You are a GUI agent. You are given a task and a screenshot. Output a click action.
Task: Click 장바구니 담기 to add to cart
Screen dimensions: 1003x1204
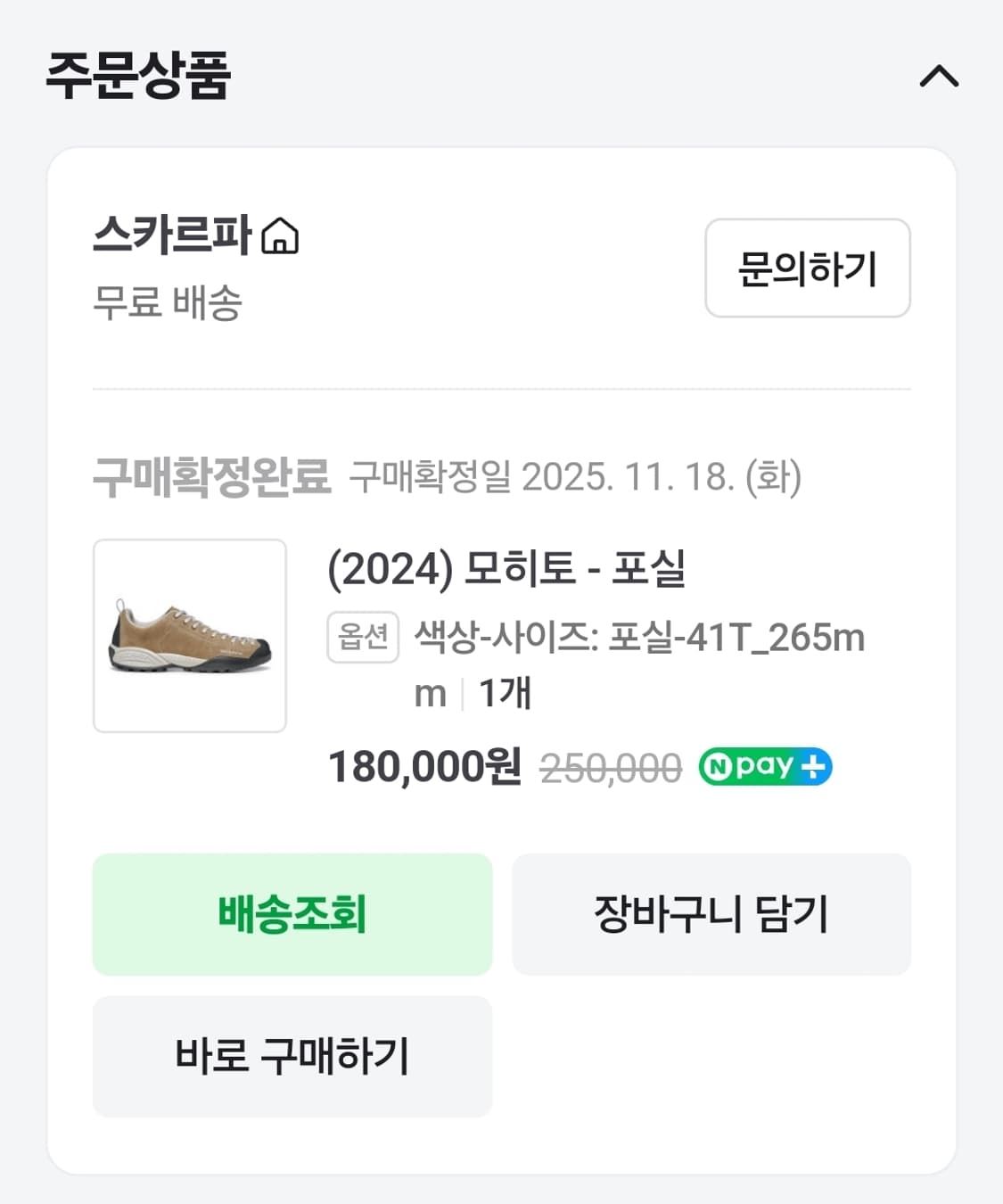click(x=711, y=914)
